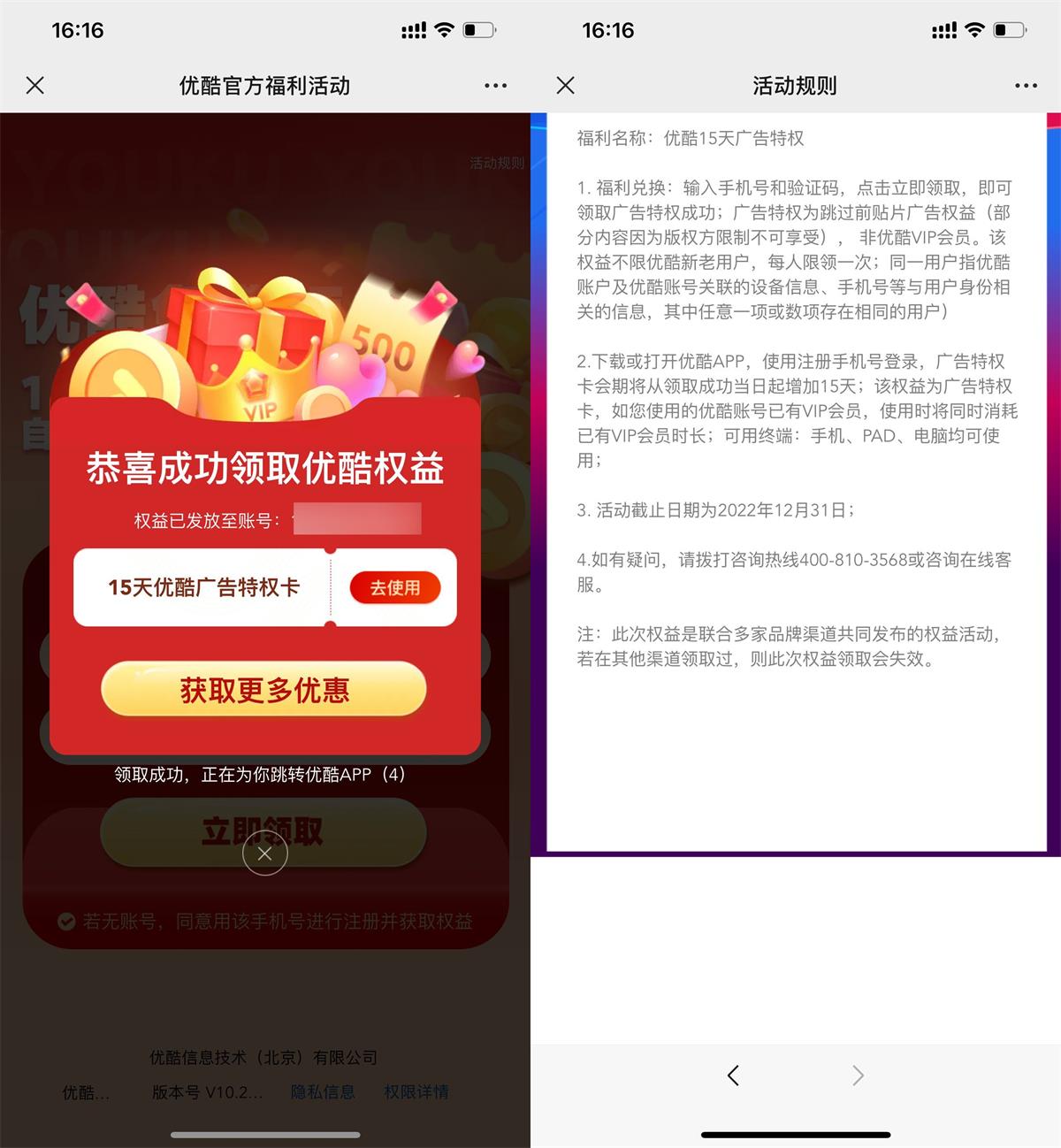Image resolution: width=1061 pixels, height=1148 pixels.
Task: Go back using the browser back arrow
Action: [733, 1075]
